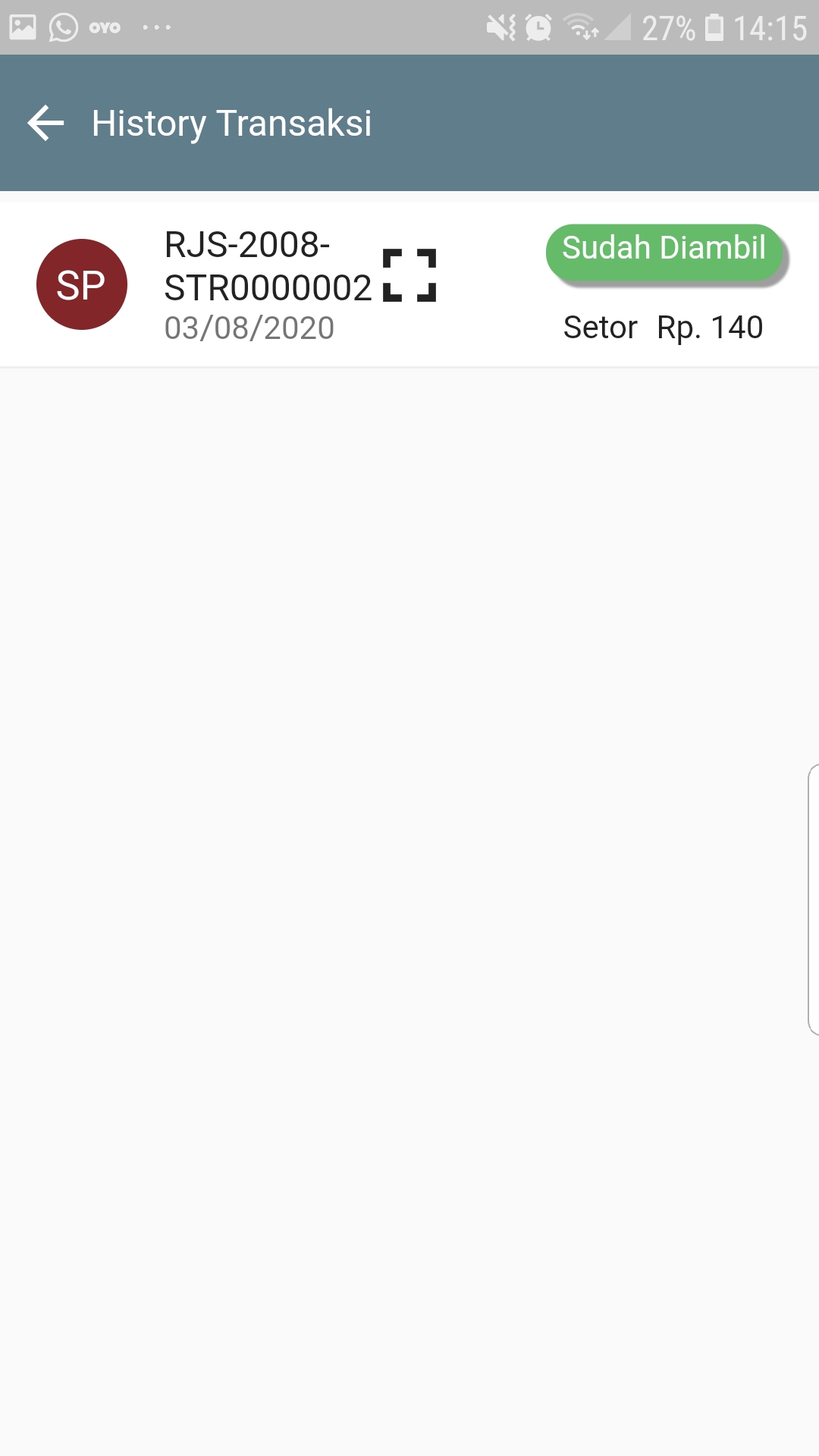
Task: Go back from History Transaksi
Action: (x=45, y=124)
